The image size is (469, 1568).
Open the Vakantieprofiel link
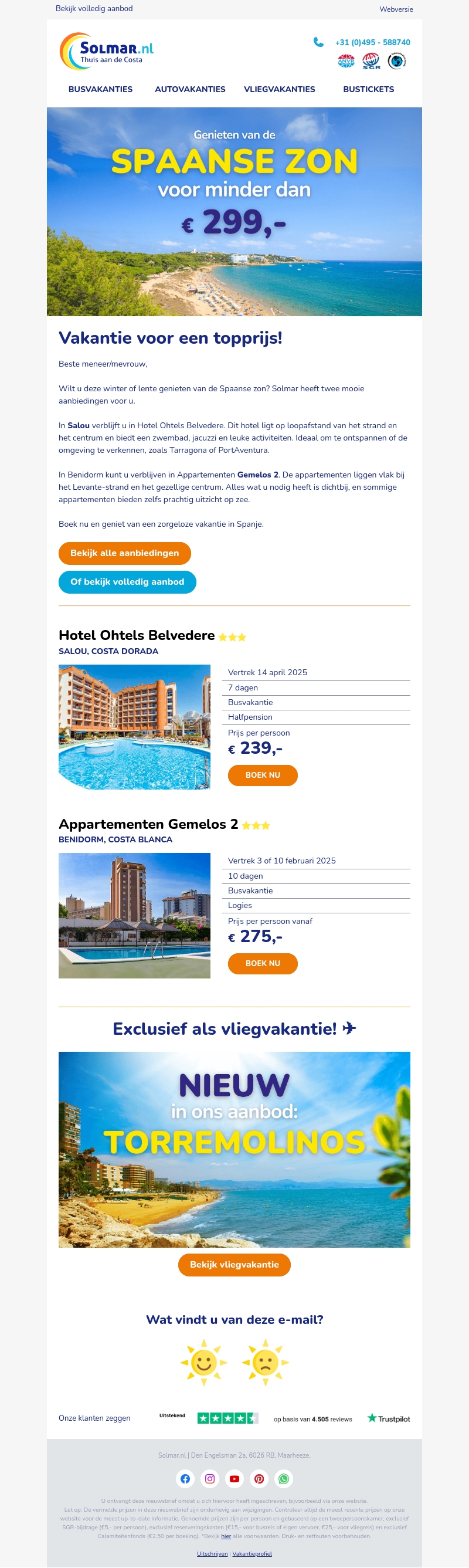point(252,1553)
